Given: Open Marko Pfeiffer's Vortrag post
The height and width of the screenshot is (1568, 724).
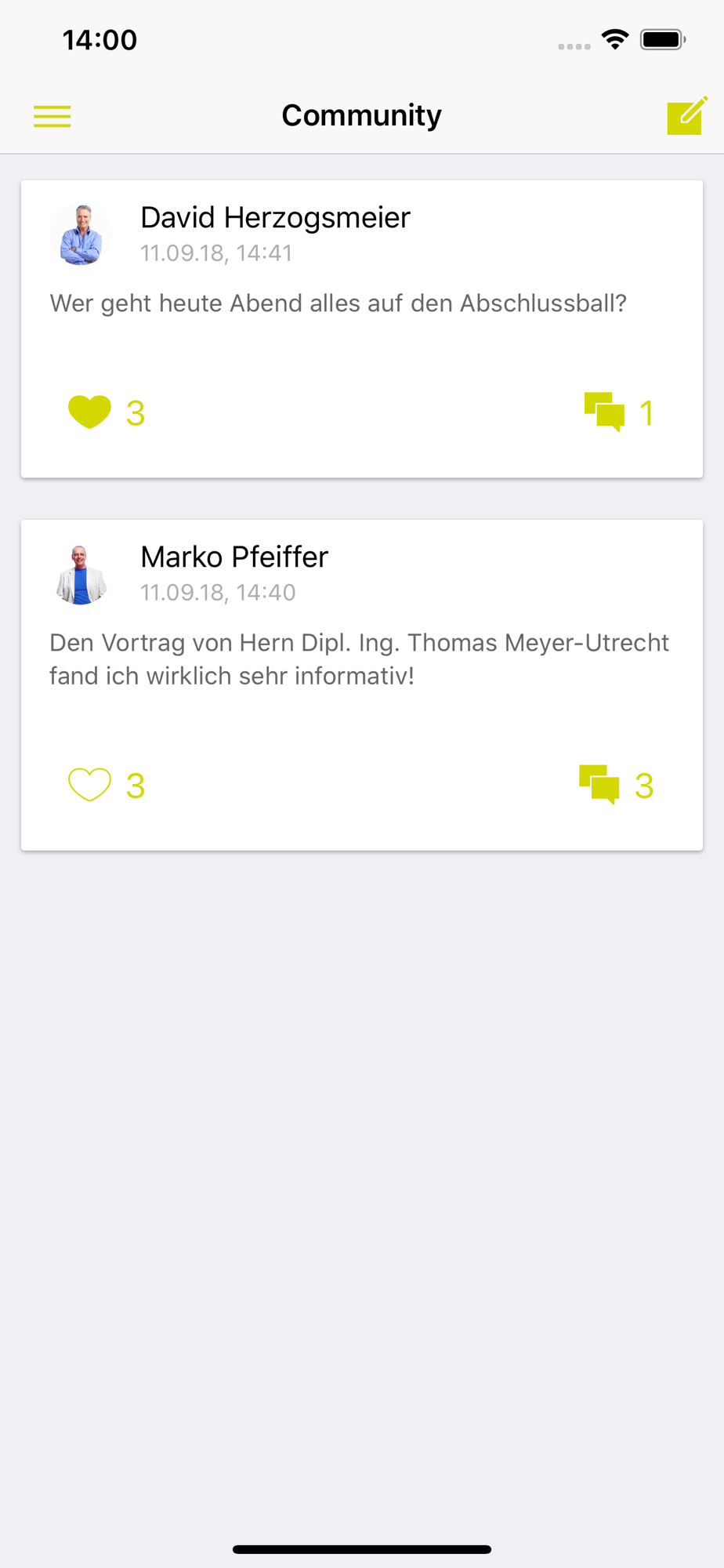Looking at the screenshot, I should click(359, 659).
